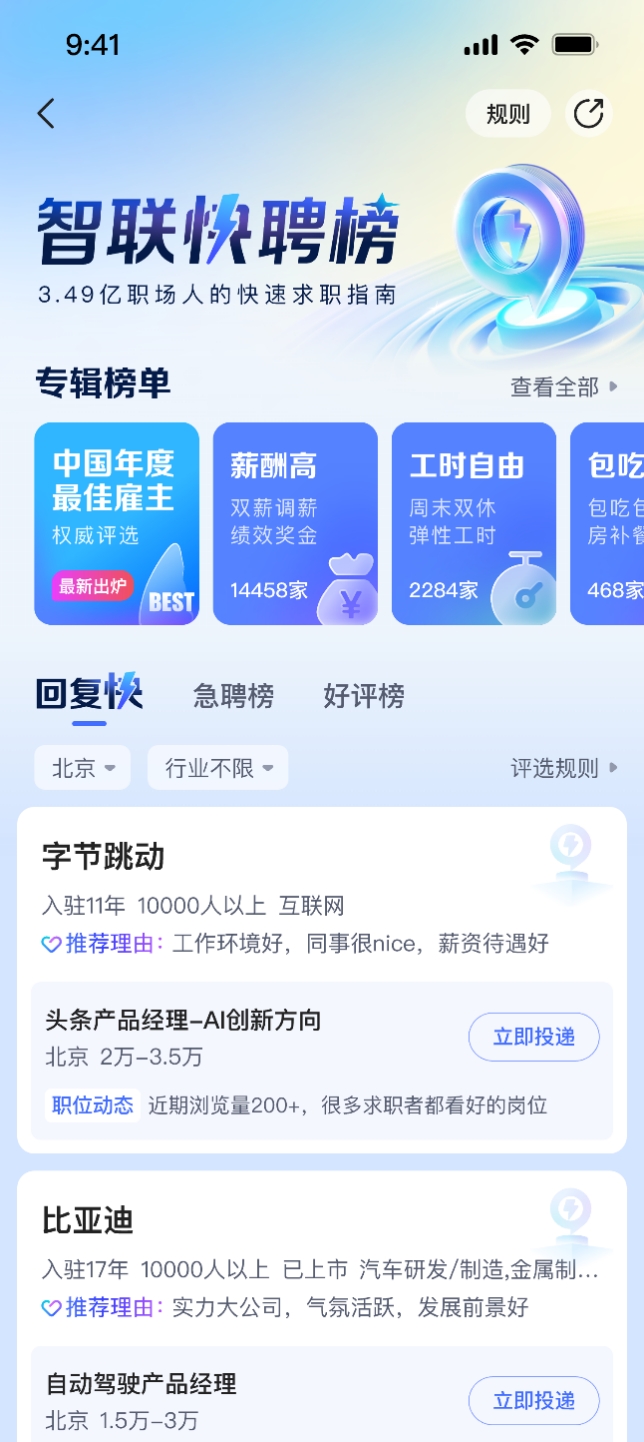Screen dimensions: 644x1442
Task: Open the 工时自由 ranking card
Action: (x=474, y=523)
